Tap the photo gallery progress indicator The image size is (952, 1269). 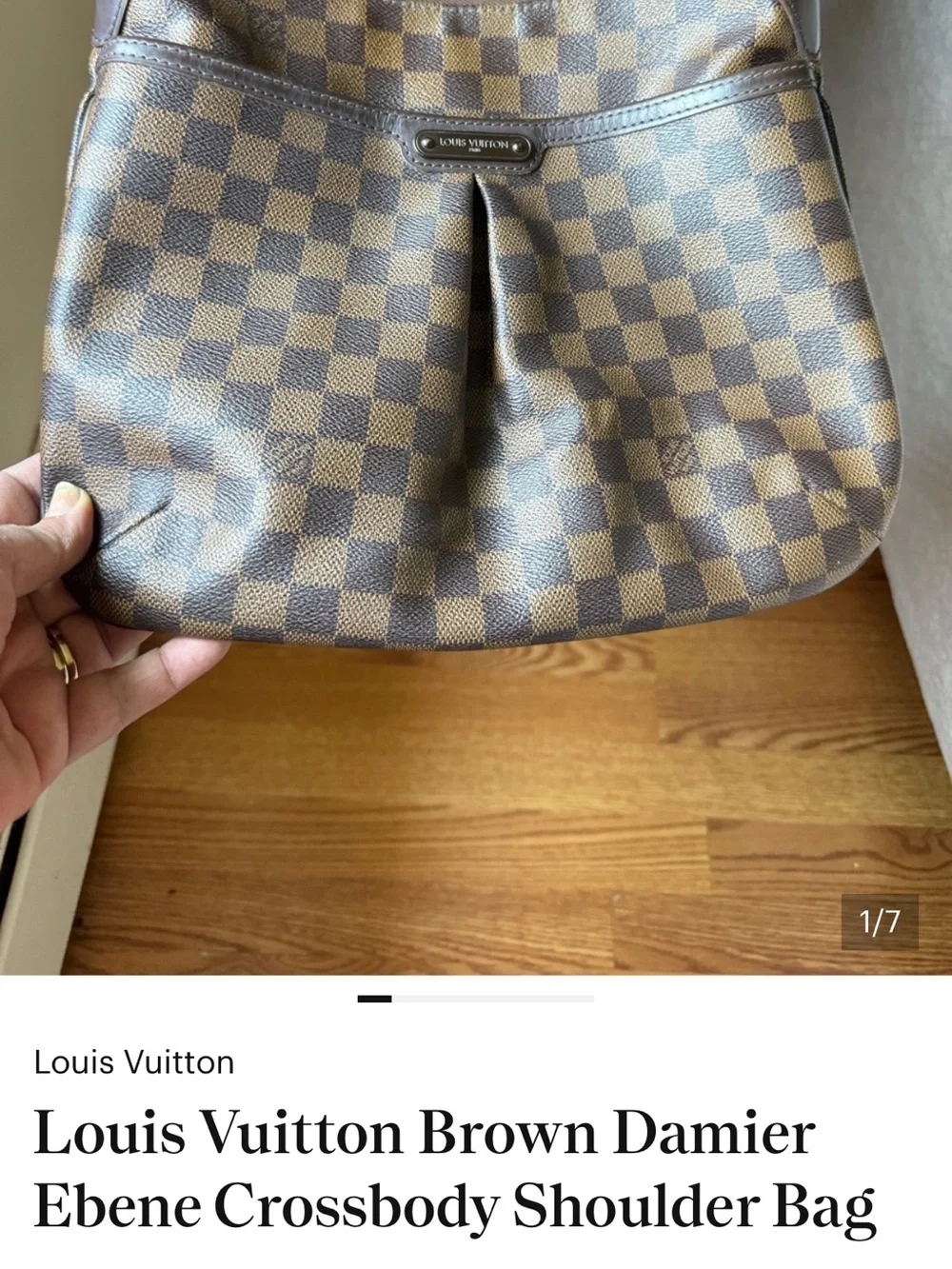coord(476,999)
